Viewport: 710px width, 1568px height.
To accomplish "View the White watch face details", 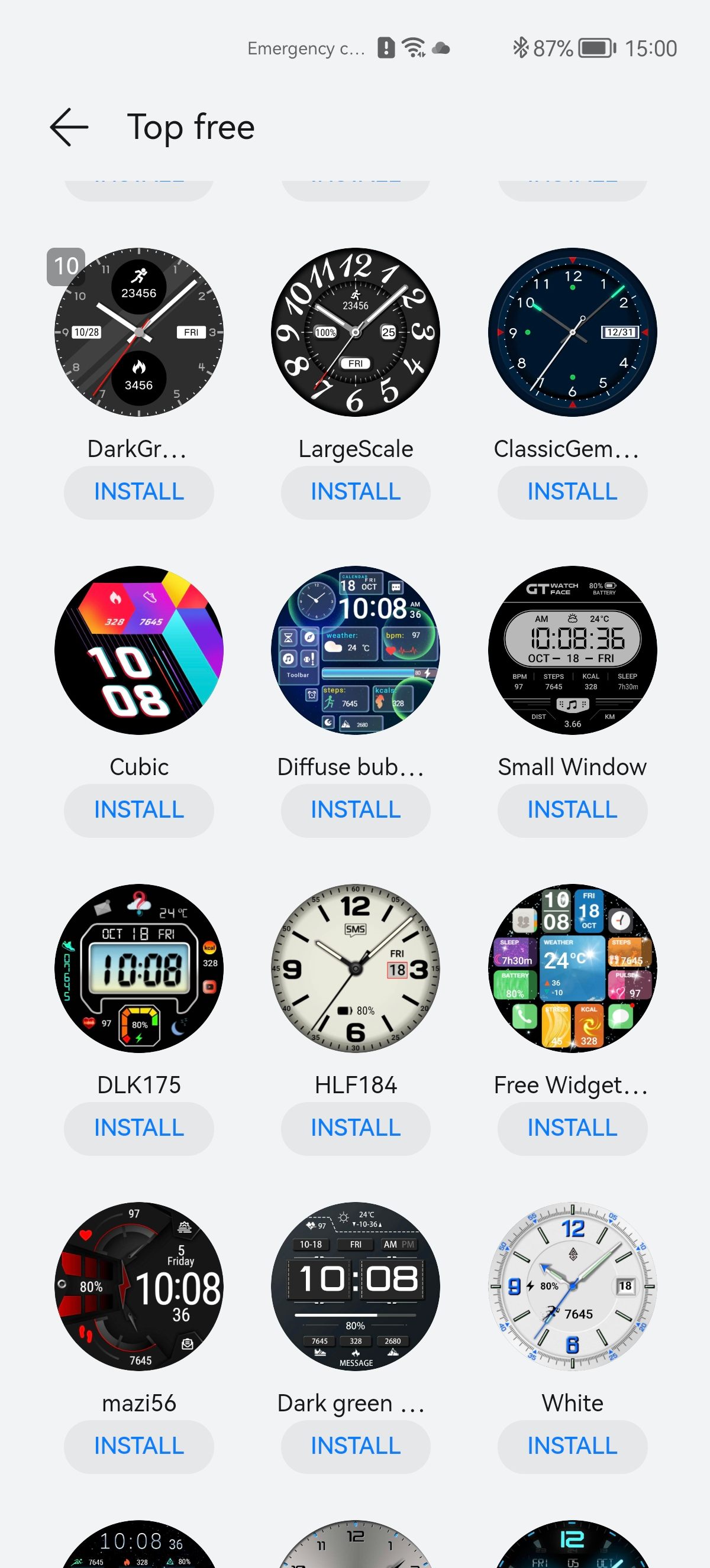I will 572,1286.
